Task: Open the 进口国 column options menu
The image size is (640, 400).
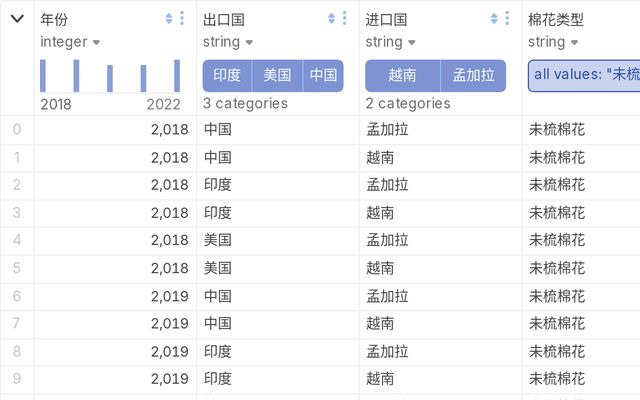Action: [x=507, y=19]
